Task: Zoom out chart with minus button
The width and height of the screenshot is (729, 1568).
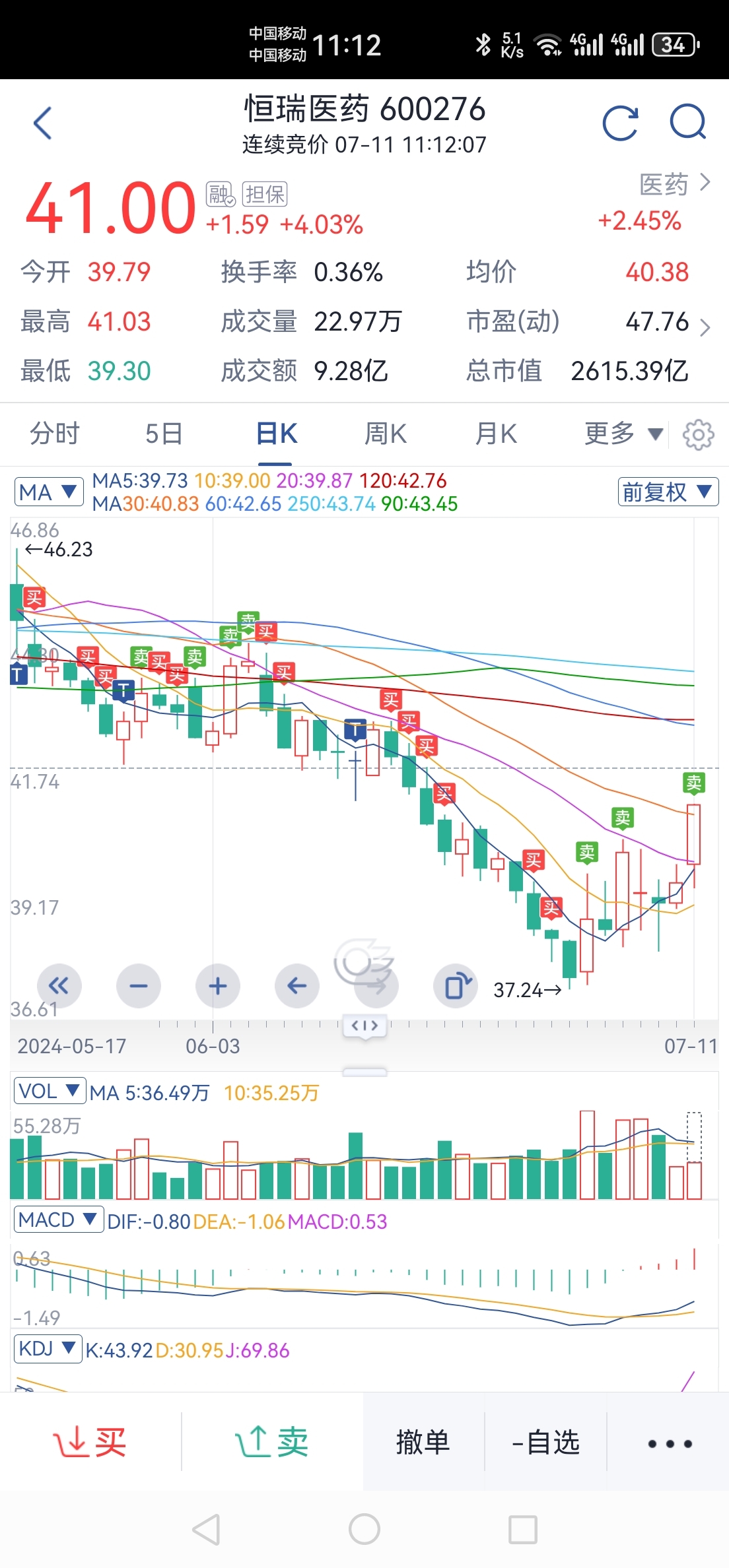Action: (x=139, y=986)
